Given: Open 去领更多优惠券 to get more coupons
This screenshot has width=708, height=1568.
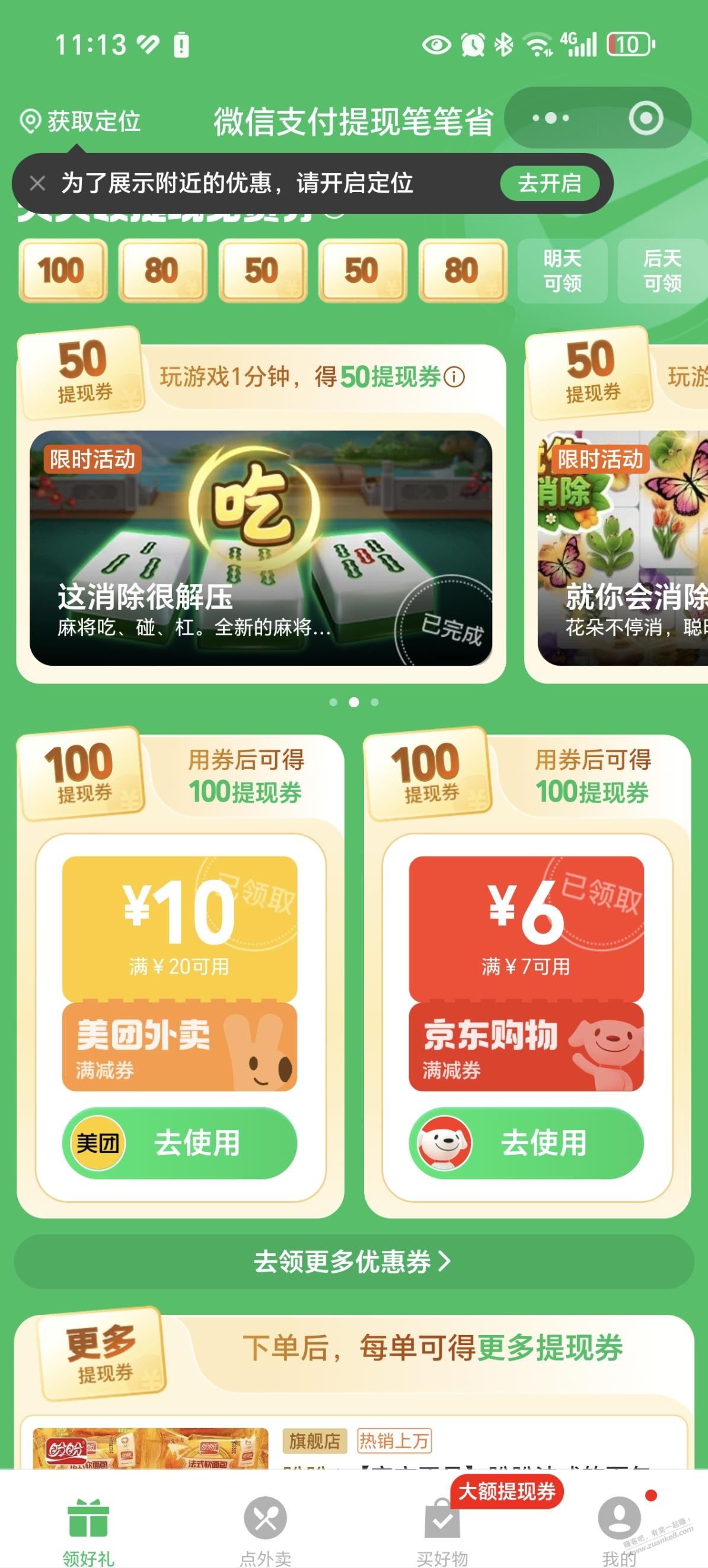Looking at the screenshot, I should (353, 1262).
